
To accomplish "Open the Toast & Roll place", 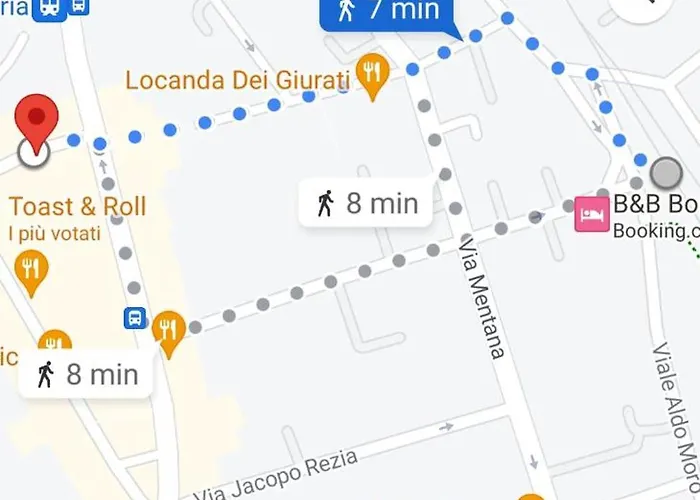I will [x=78, y=208].
